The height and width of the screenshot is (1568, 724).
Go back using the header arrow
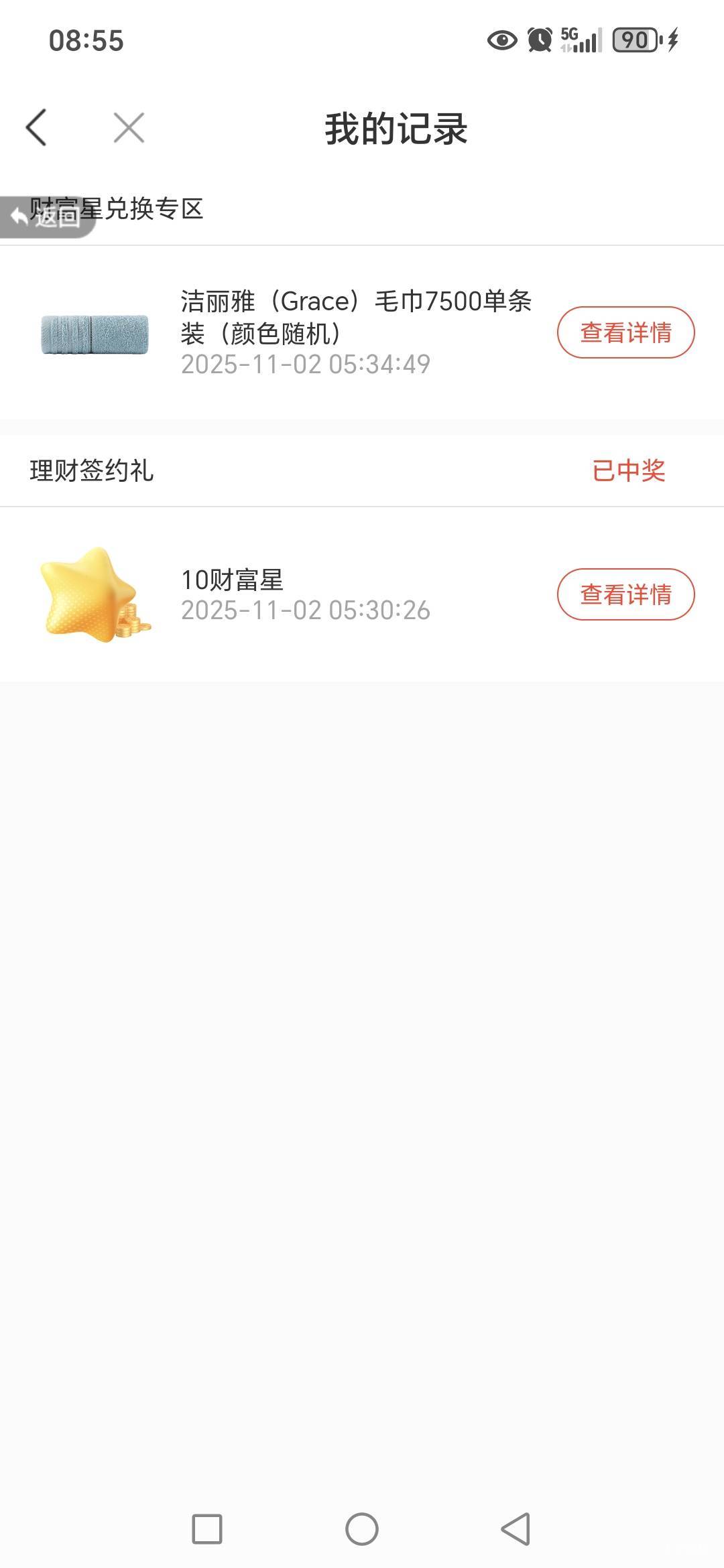click(36, 127)
